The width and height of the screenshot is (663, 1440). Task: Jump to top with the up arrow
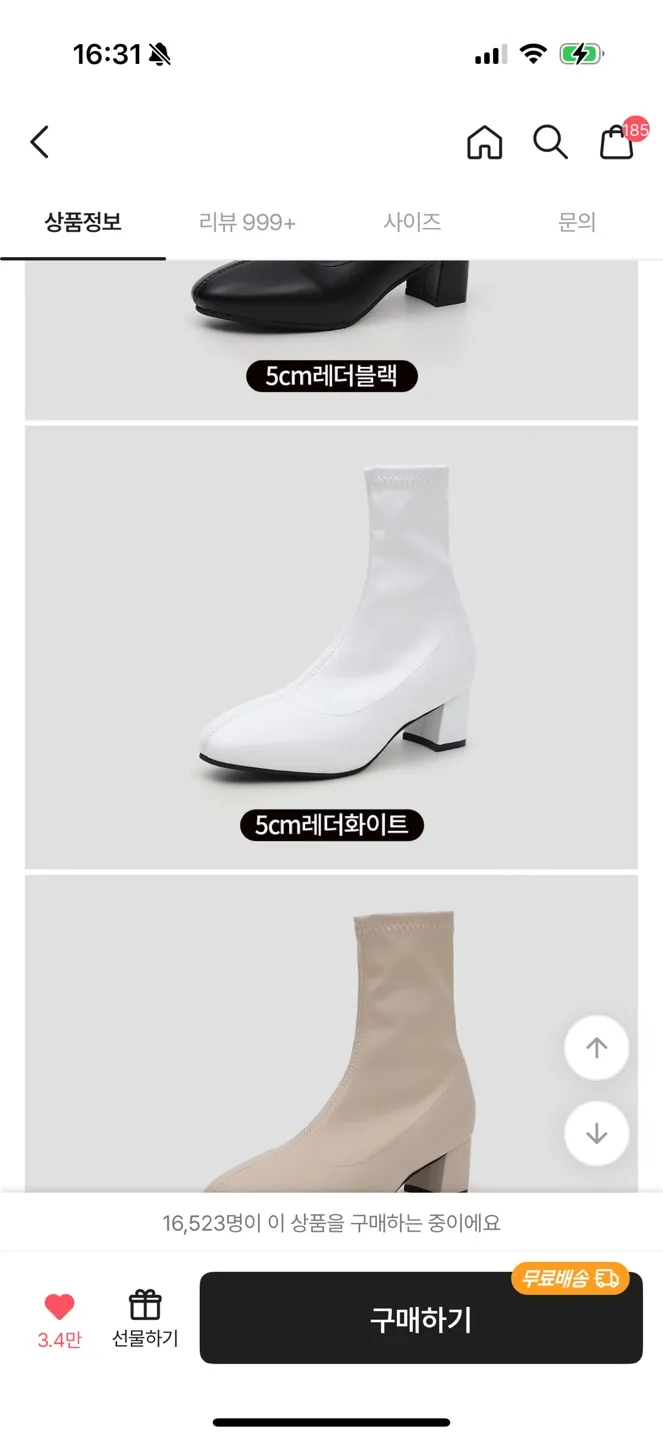coord(596,1048)
